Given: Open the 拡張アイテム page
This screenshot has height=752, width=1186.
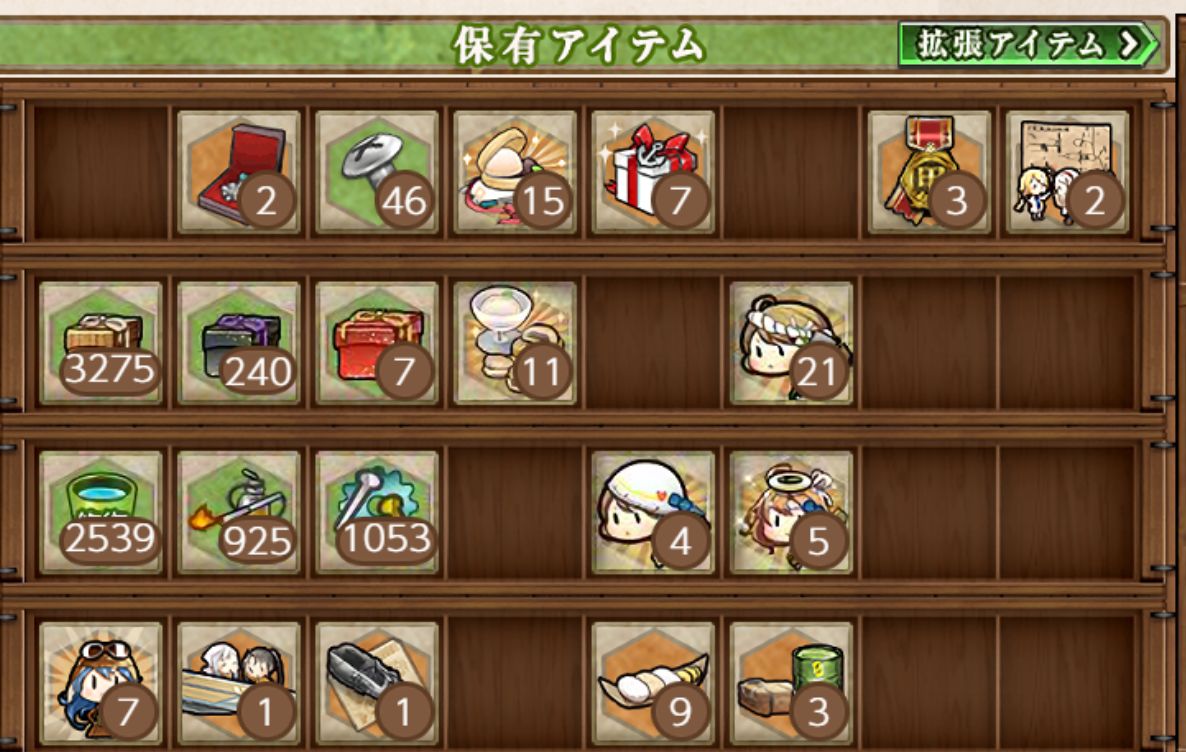Looking at the screenshot, I should click(1030, 45).
